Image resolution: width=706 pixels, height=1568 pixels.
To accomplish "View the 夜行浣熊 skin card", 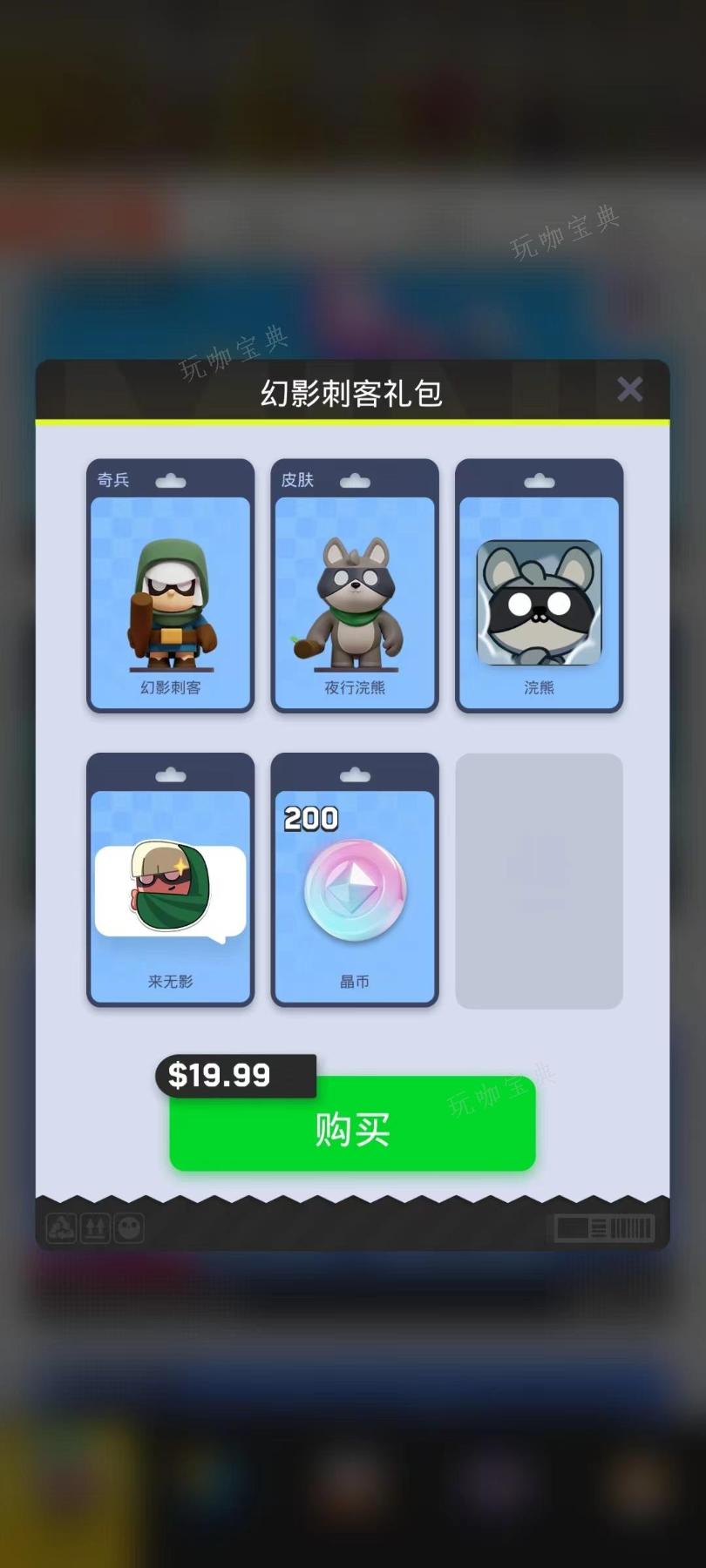I will 355,586.
